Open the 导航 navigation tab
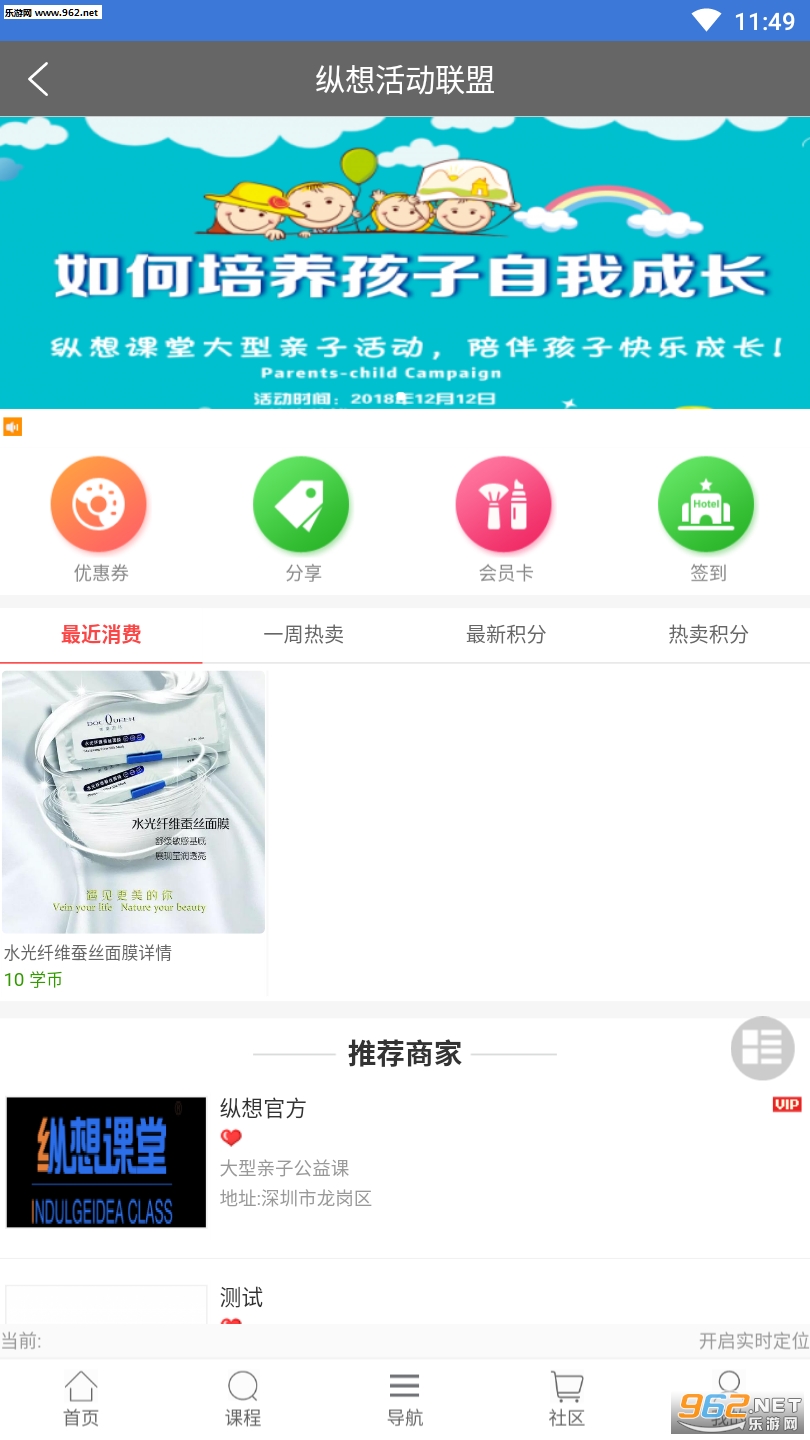This screenshot has height=1440, width=810. (405, 1400)
